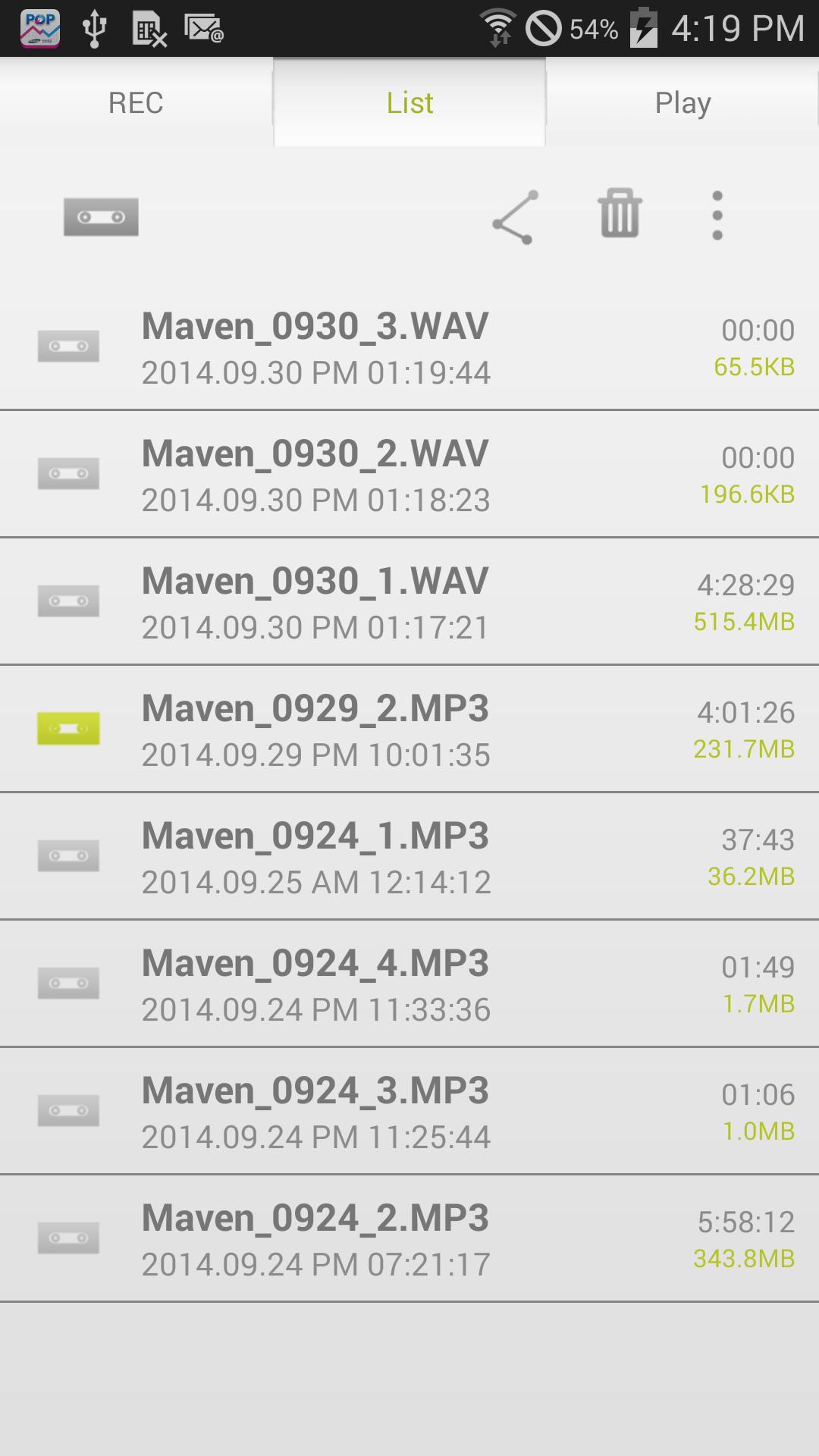Open recording Maven_0924_4.MP3
This screenshot has height=1456, width=819.
point(409,984)
